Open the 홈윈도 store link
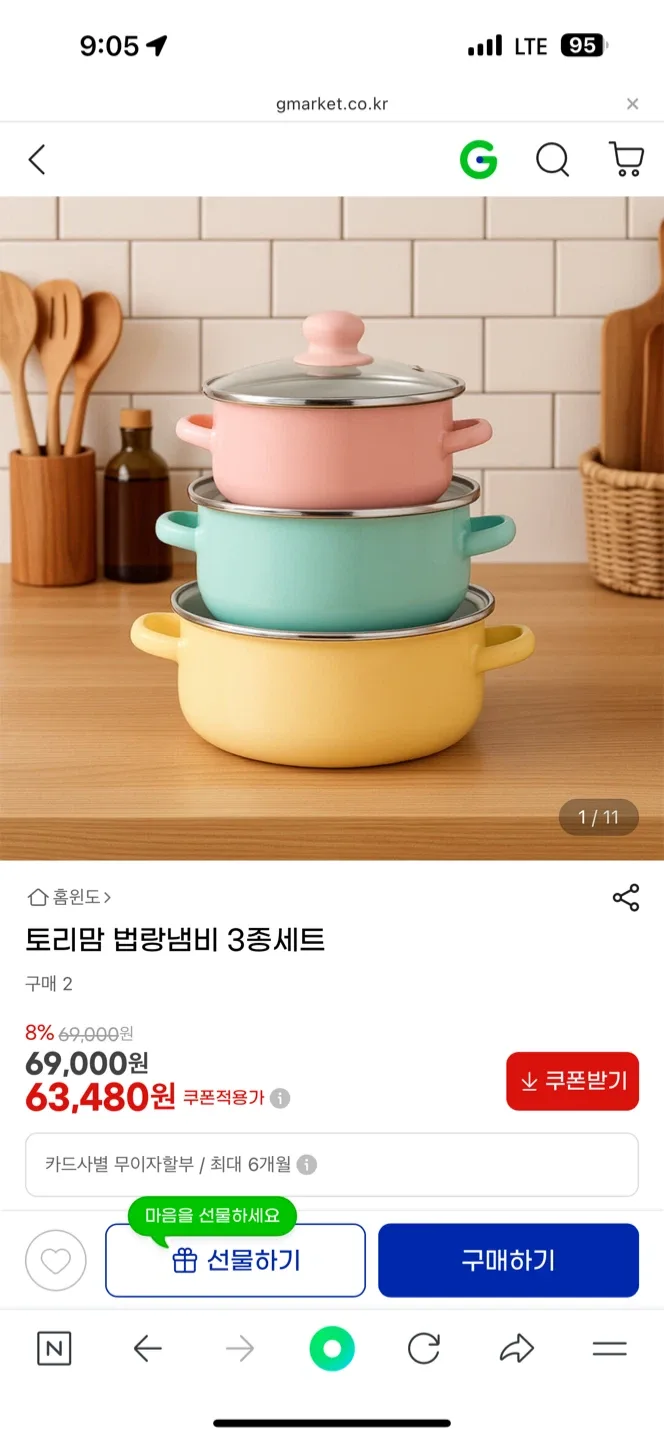The image size is (664, 1440). click(x=70, y=897)
